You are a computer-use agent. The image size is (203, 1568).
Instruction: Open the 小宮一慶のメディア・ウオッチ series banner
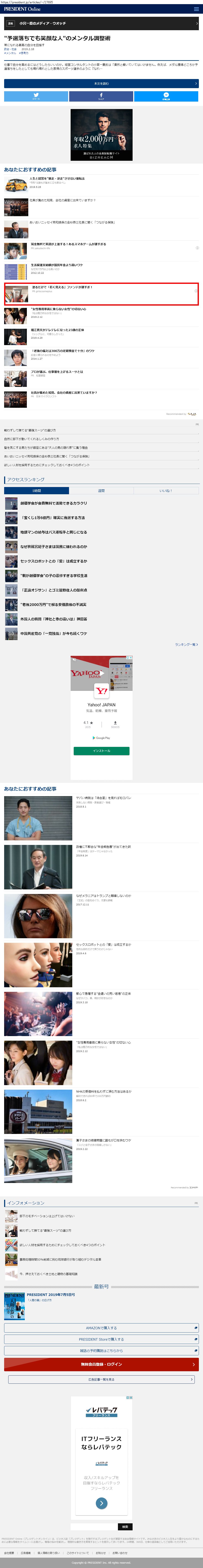pos(102,23)
